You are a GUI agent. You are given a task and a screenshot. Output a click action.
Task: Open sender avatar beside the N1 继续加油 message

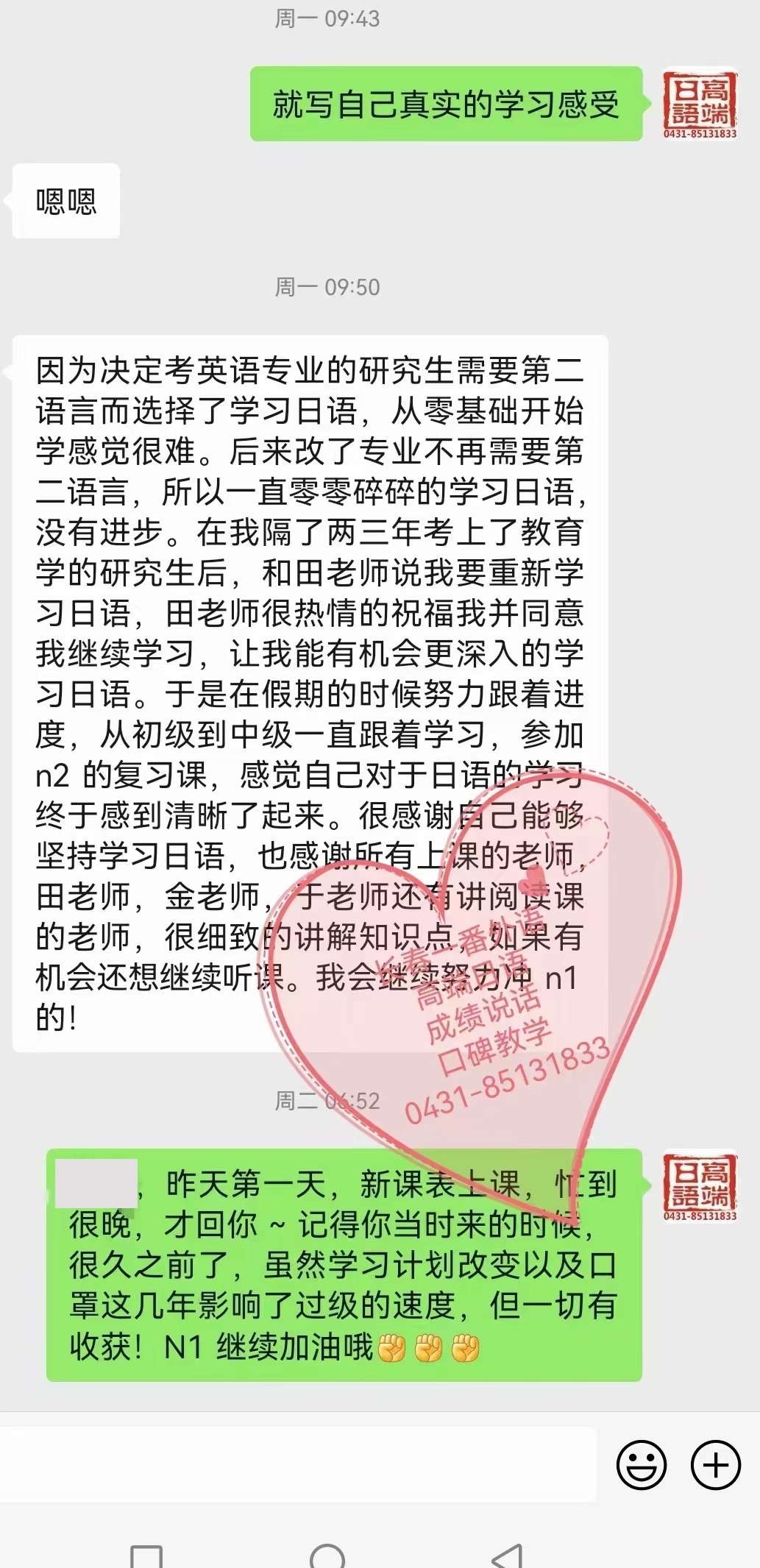click(700, 1185)
